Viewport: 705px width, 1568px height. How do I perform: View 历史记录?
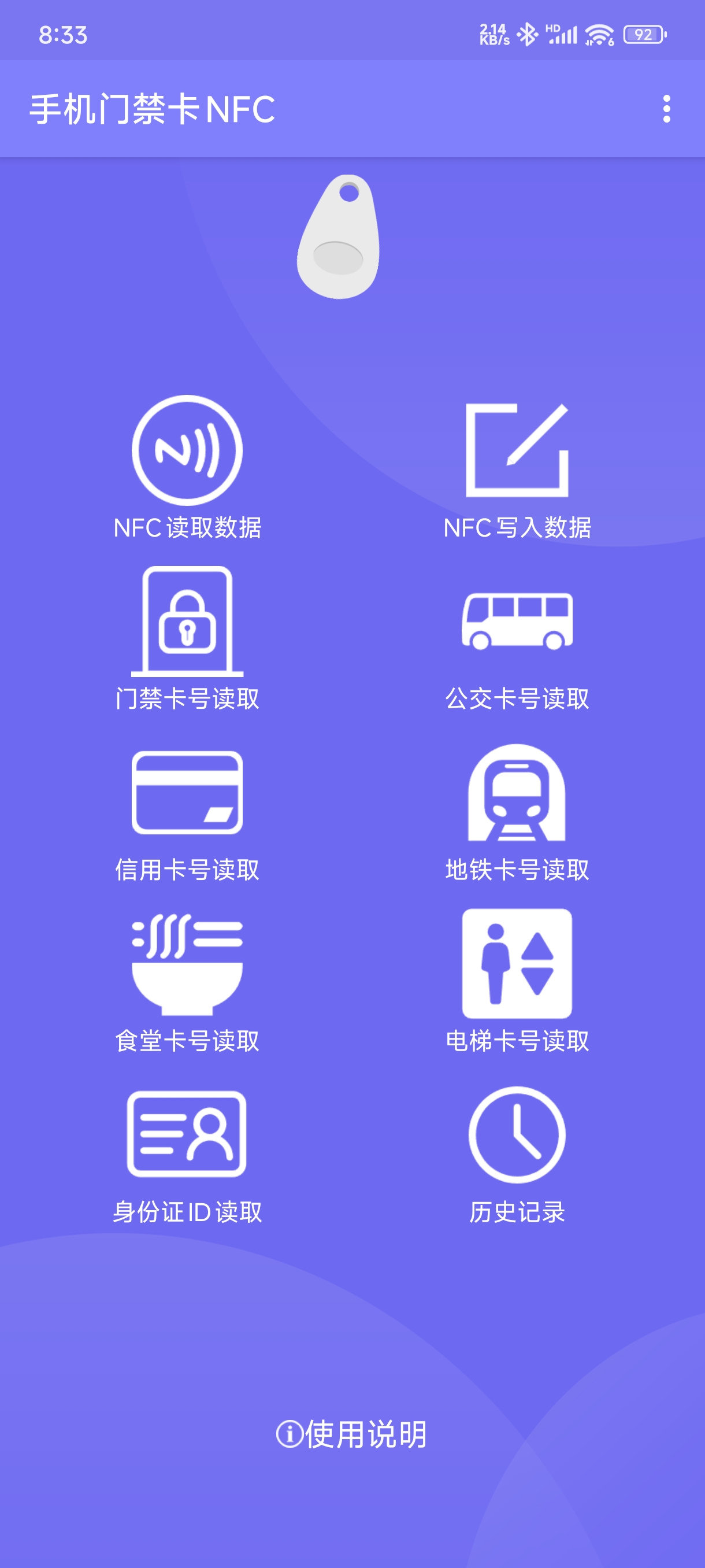(x=517, y=1152)
